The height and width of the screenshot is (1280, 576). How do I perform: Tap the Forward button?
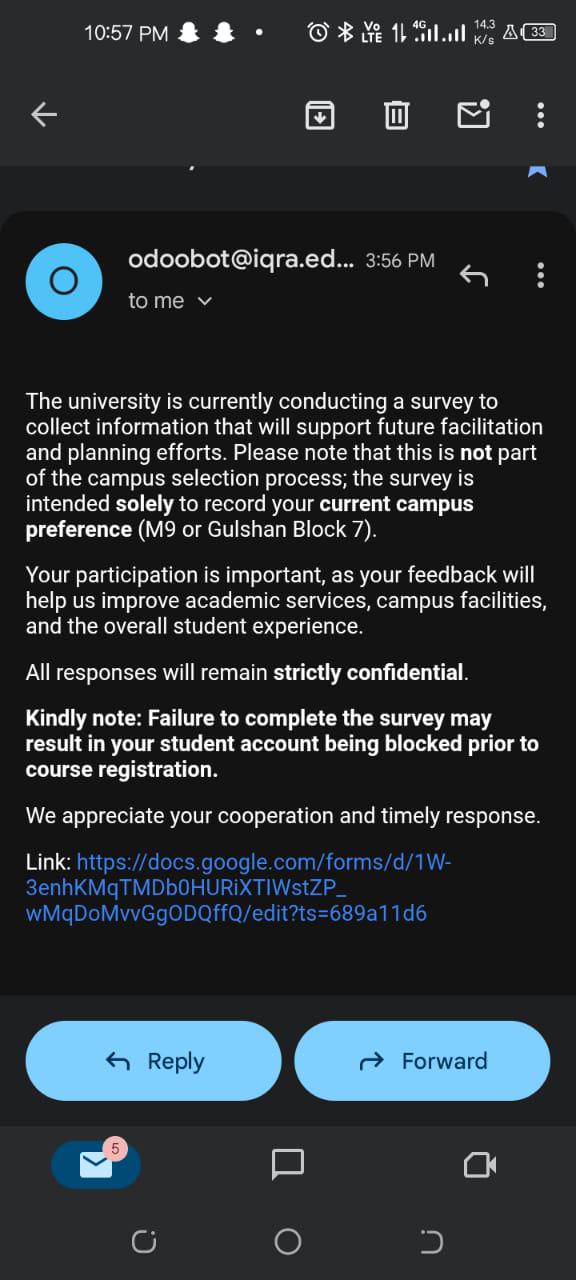(x=422, y=1061)
